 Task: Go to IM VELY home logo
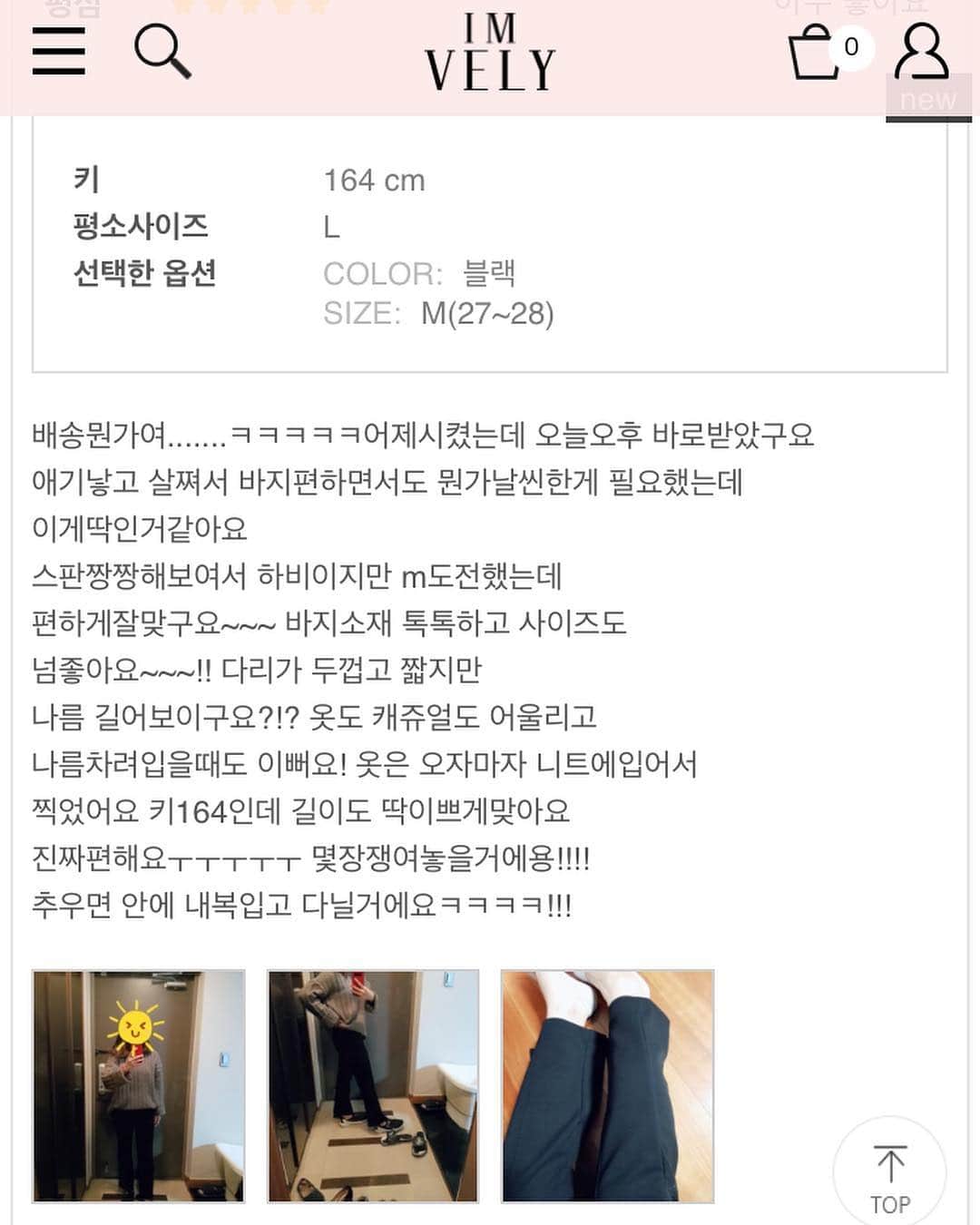tap(490, 54)
